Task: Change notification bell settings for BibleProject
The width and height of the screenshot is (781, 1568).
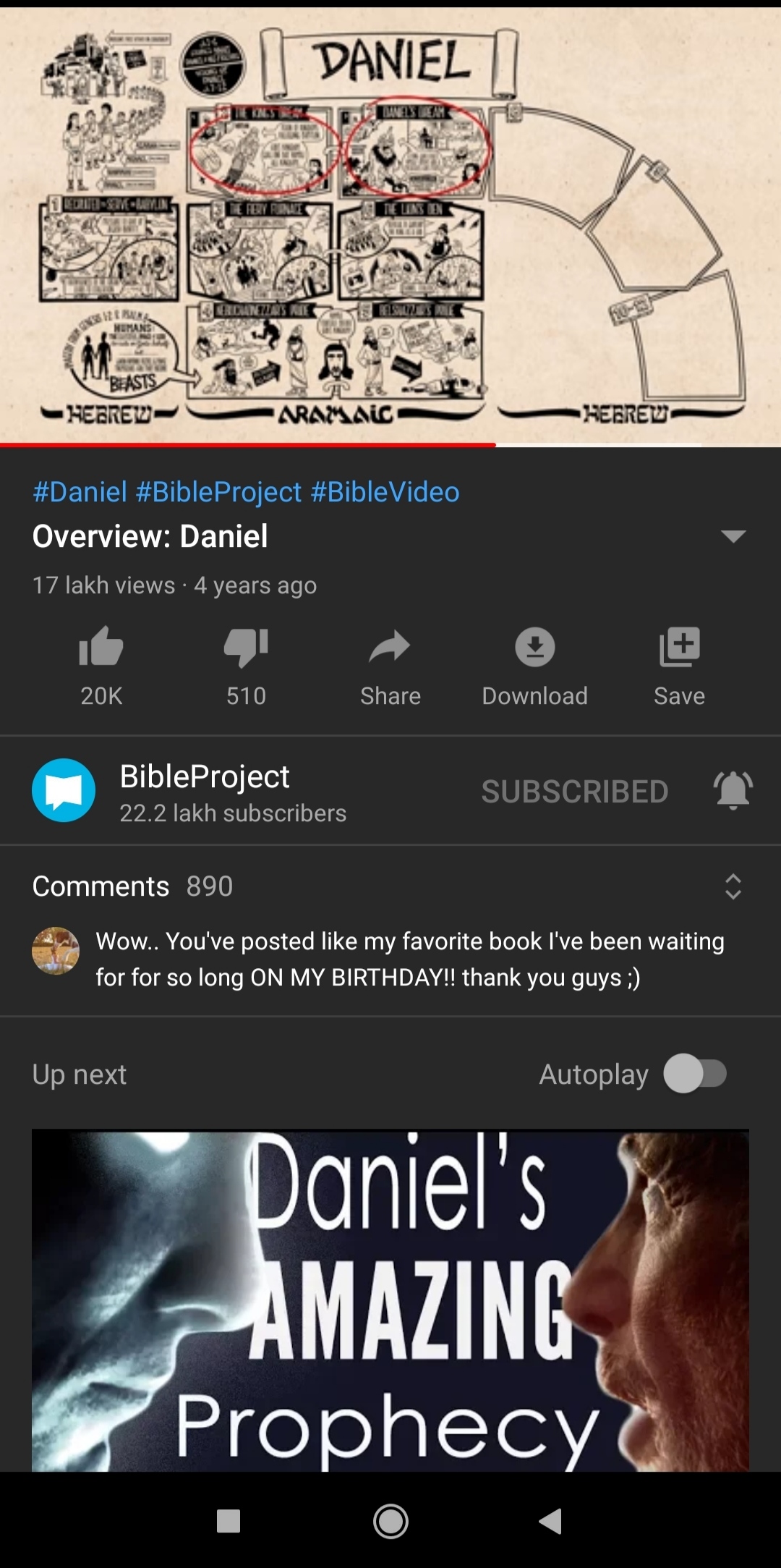Action: click(733, 789)
